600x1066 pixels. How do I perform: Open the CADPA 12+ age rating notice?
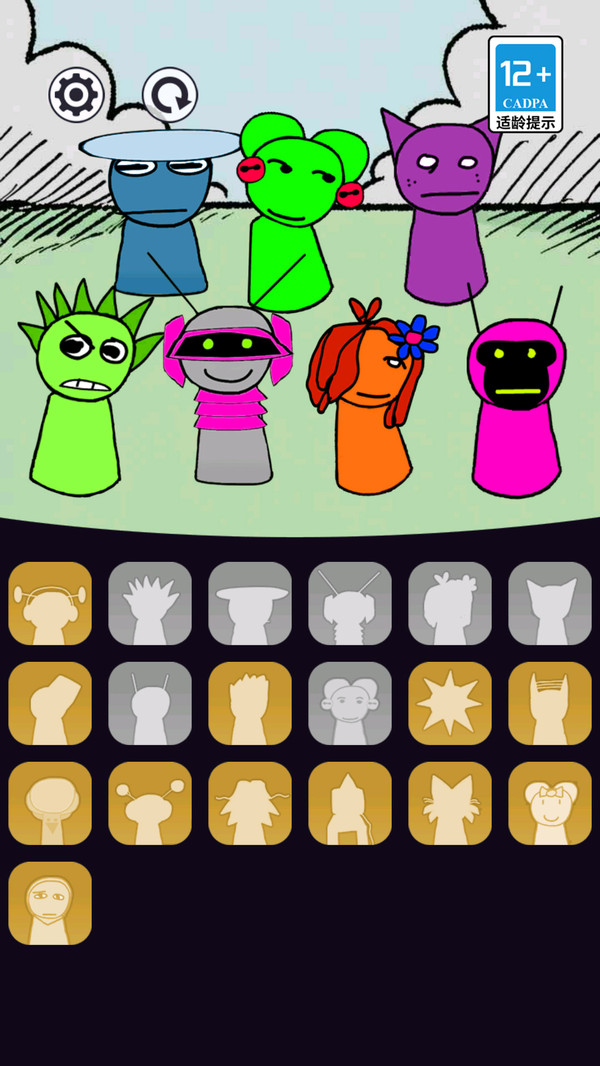(x=525, y=85)
